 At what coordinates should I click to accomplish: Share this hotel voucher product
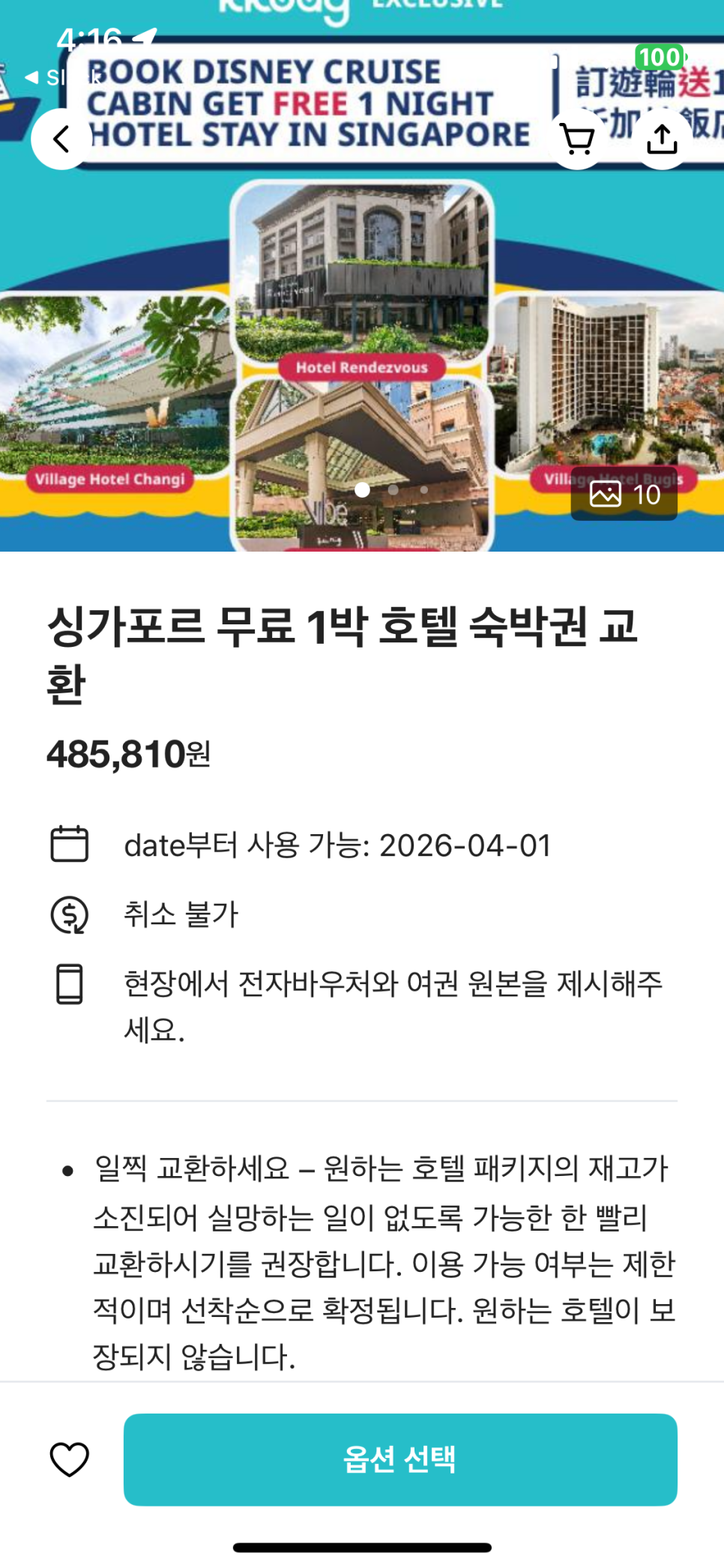662,139
